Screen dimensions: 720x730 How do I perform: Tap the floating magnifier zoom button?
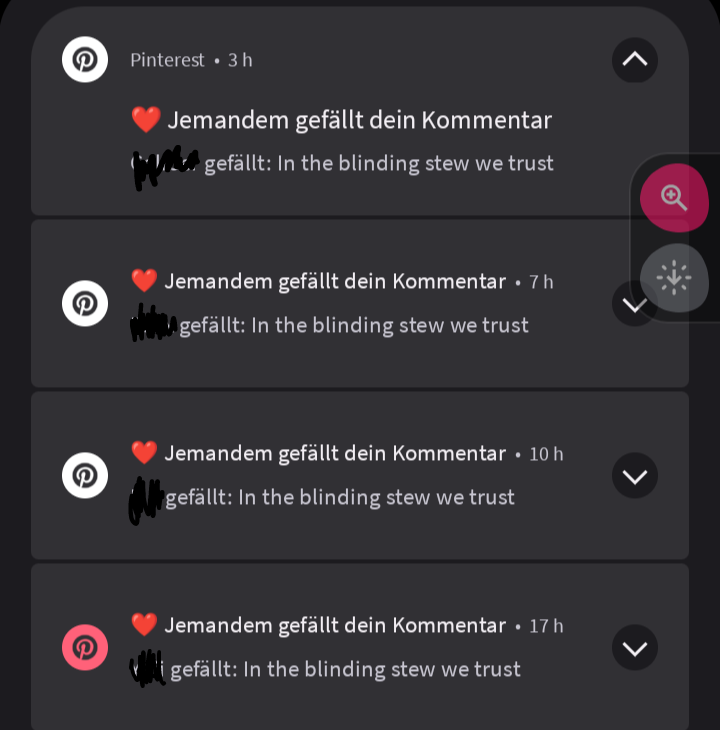[x=674, y=198]
